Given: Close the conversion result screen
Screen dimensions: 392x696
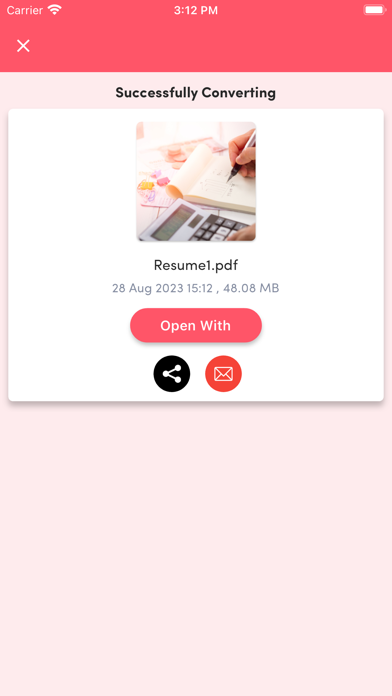Looking at the screenshot, I should tap(23, 46).
